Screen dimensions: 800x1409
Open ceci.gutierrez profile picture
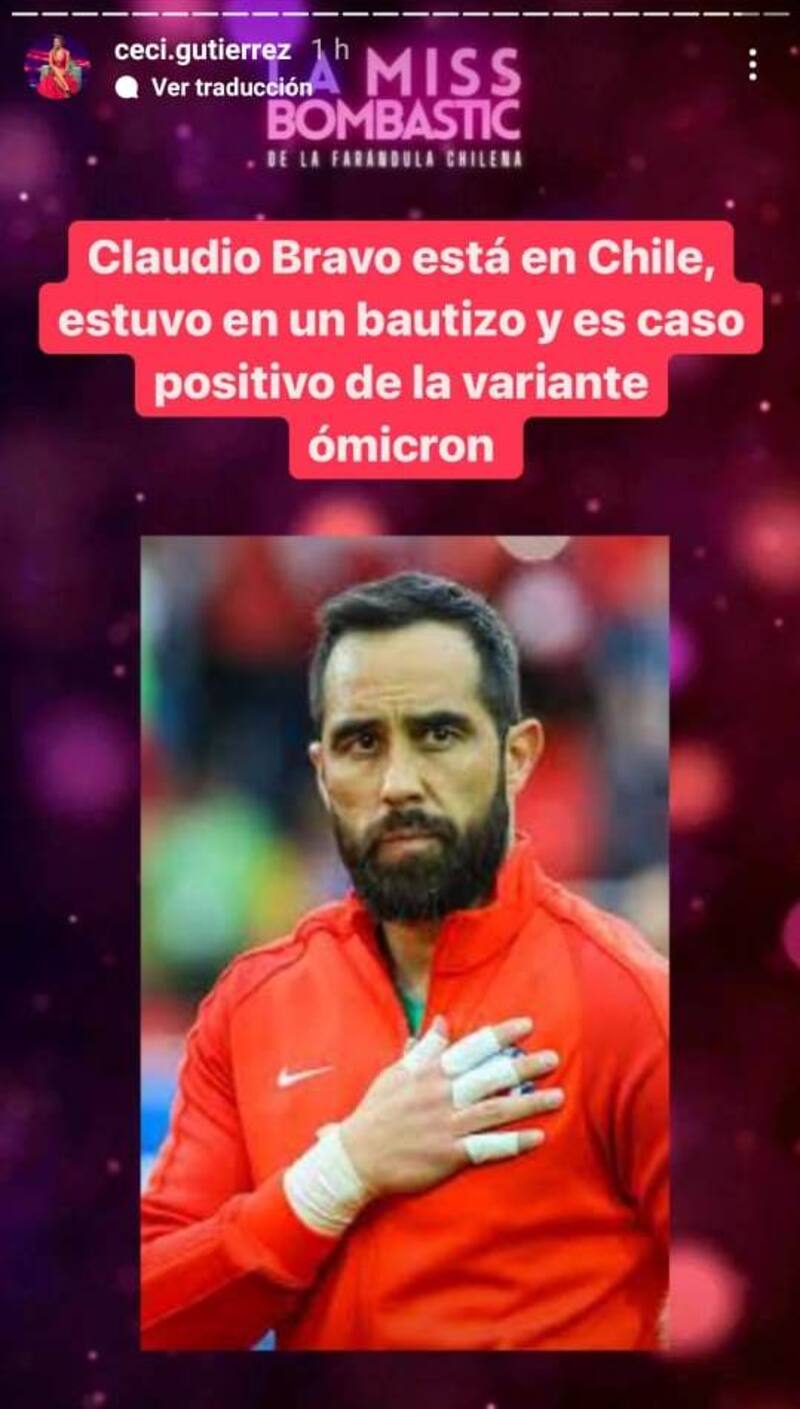click(57, 67)
